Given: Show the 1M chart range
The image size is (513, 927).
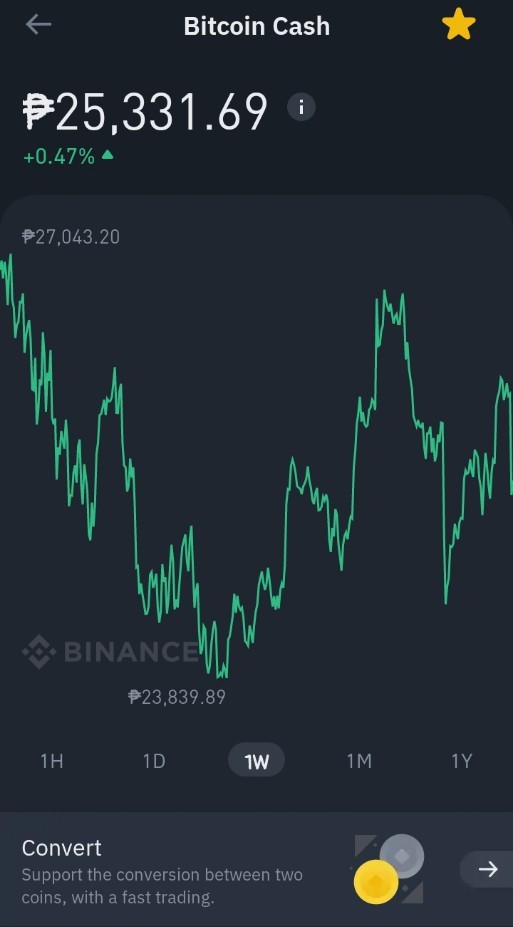Looking at the screenshot, I should click(x=359, y=761).
